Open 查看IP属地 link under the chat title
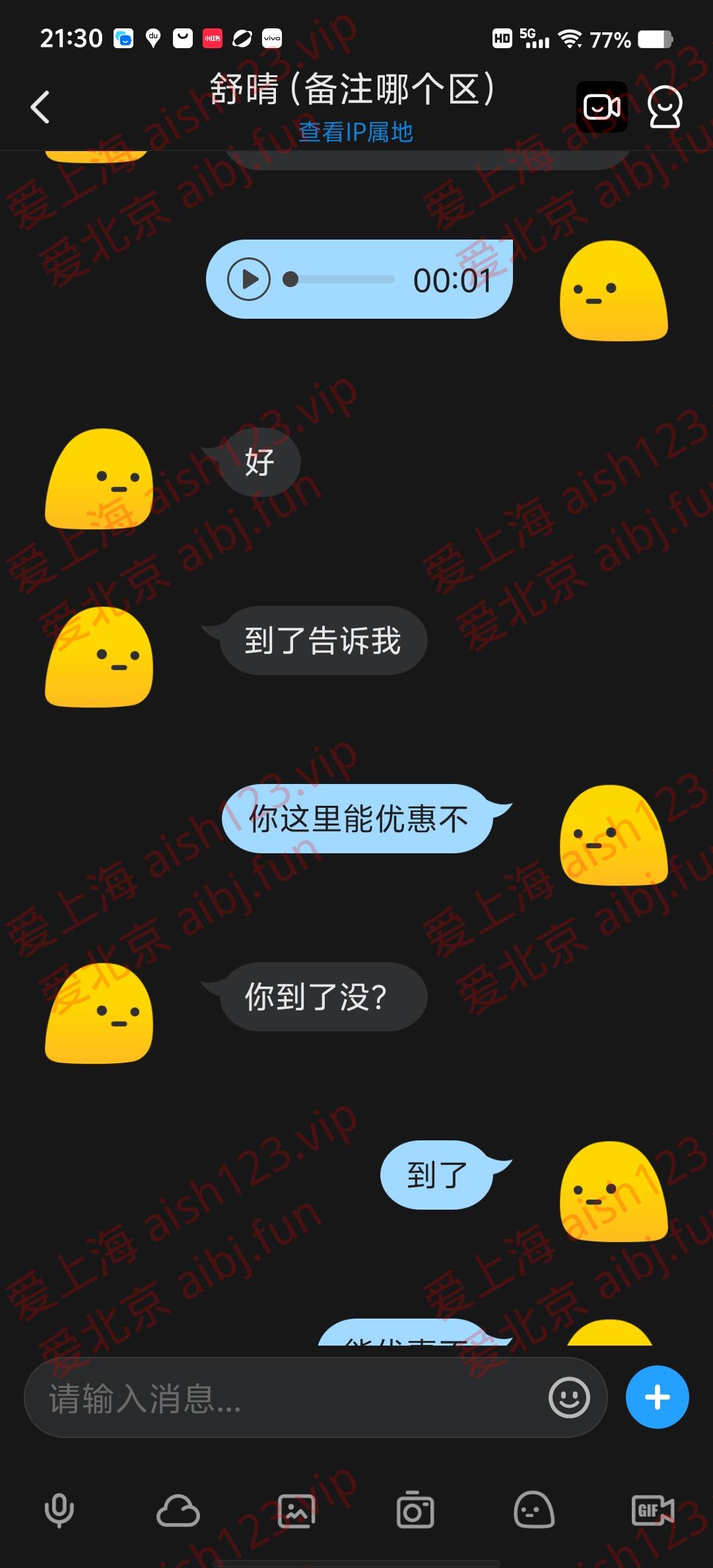The image size is (713, 1568). [x=356, y=133]
